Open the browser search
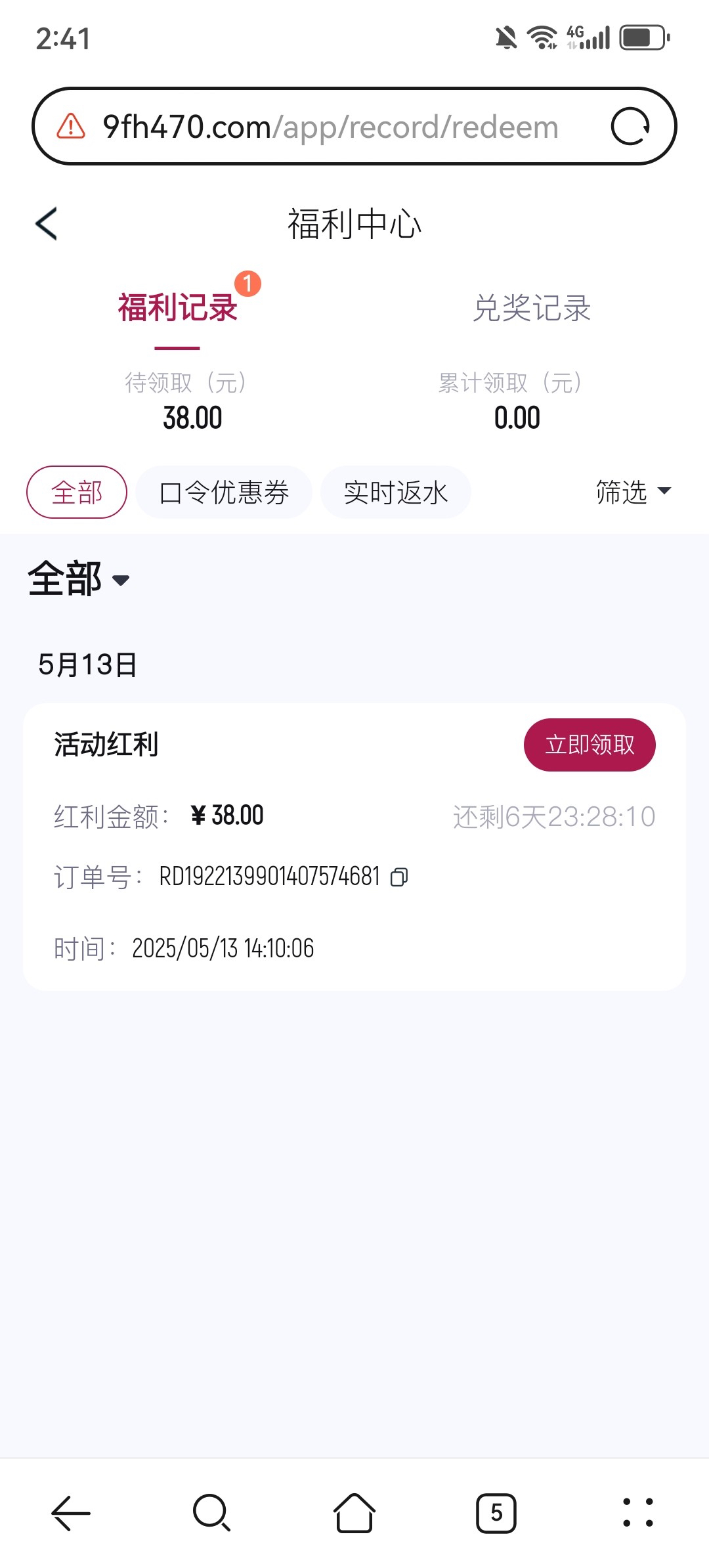Viewport: 709px width, 1568px height. (211, 1513)
